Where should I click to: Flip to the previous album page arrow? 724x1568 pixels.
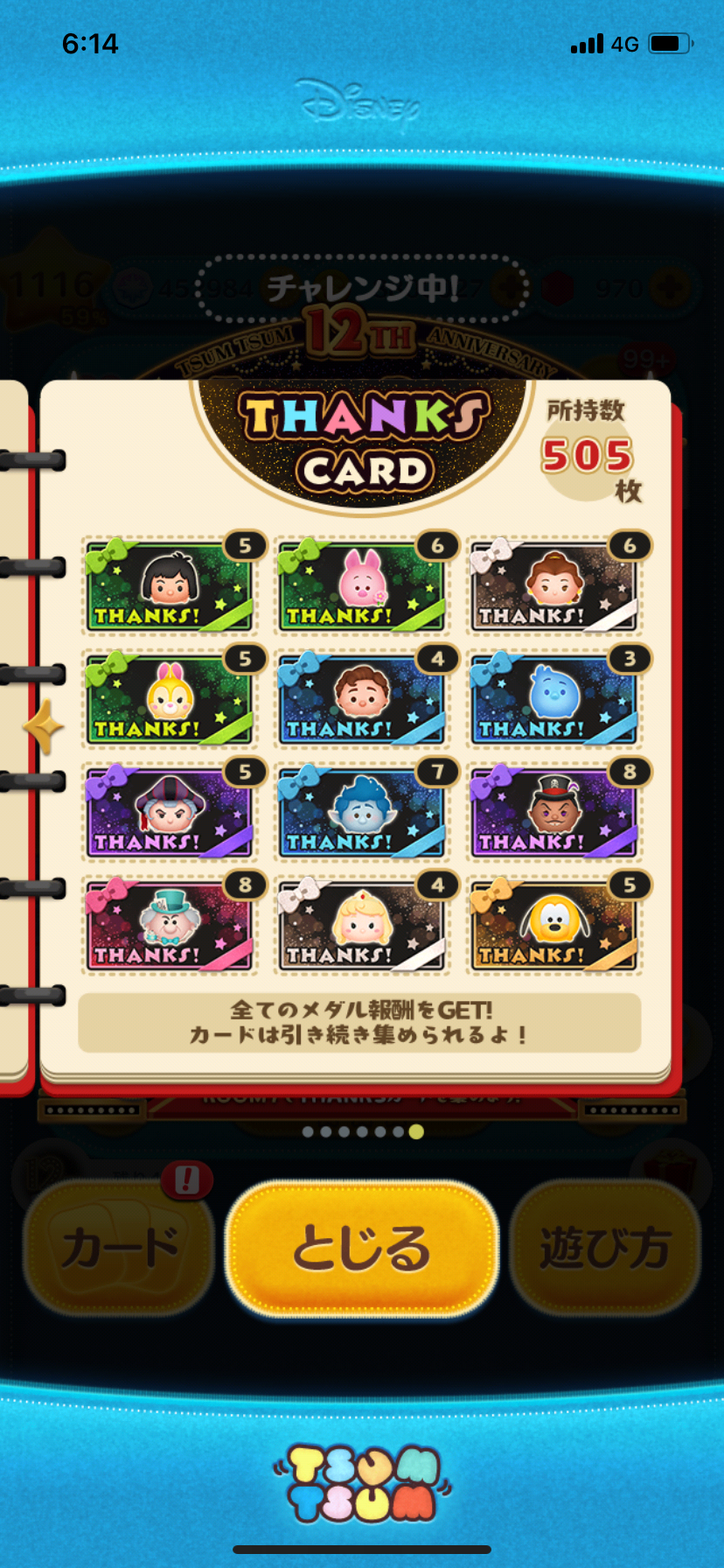[x=42, y=725]
